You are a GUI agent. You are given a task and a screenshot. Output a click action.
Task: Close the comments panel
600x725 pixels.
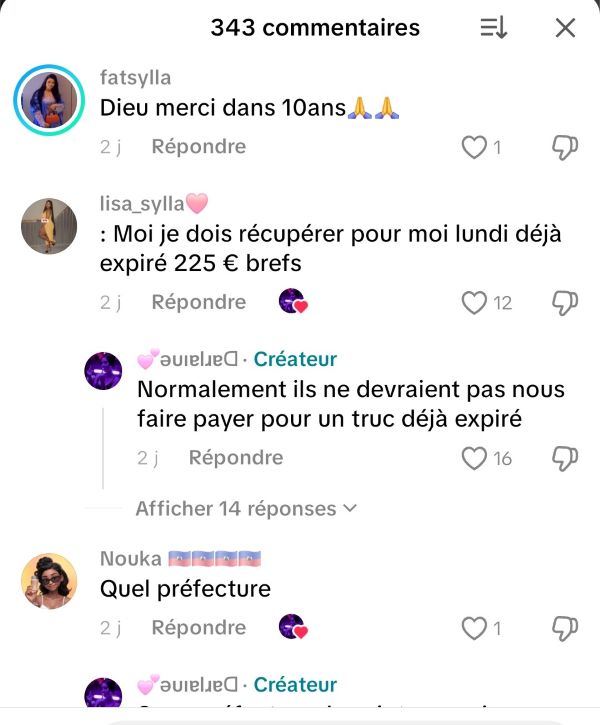tap(565, 28)
